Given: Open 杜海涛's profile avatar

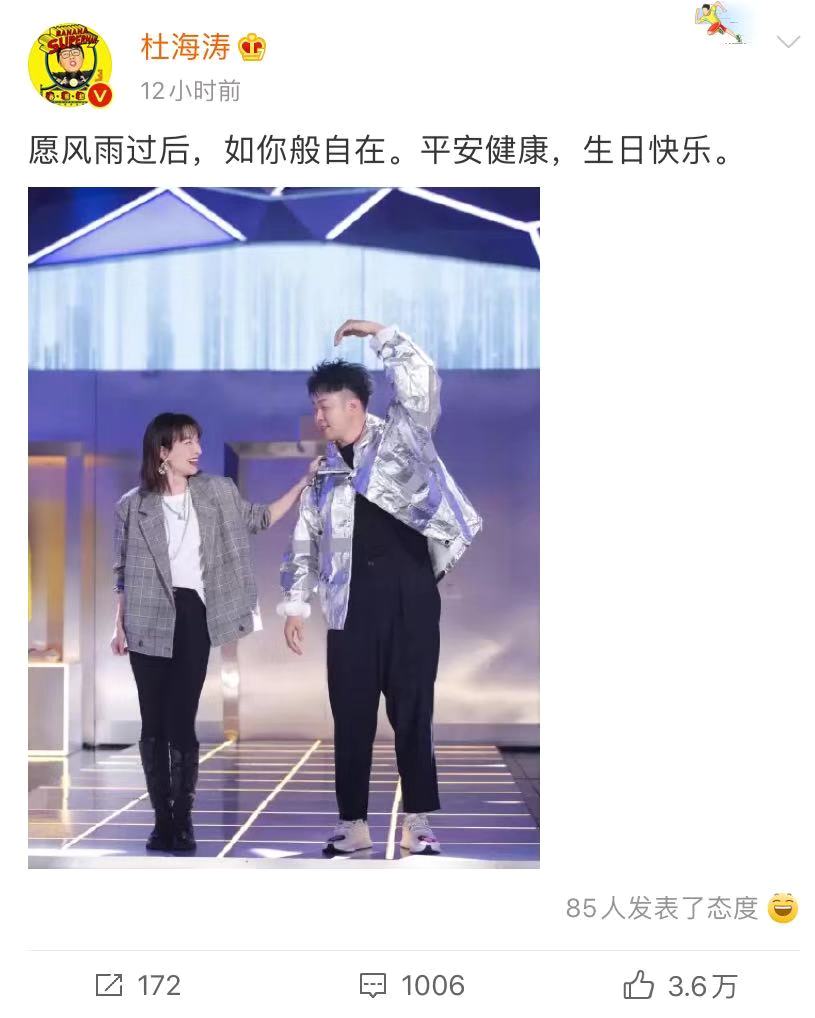Looking at the screenshot, I should [x=70, y=66].
